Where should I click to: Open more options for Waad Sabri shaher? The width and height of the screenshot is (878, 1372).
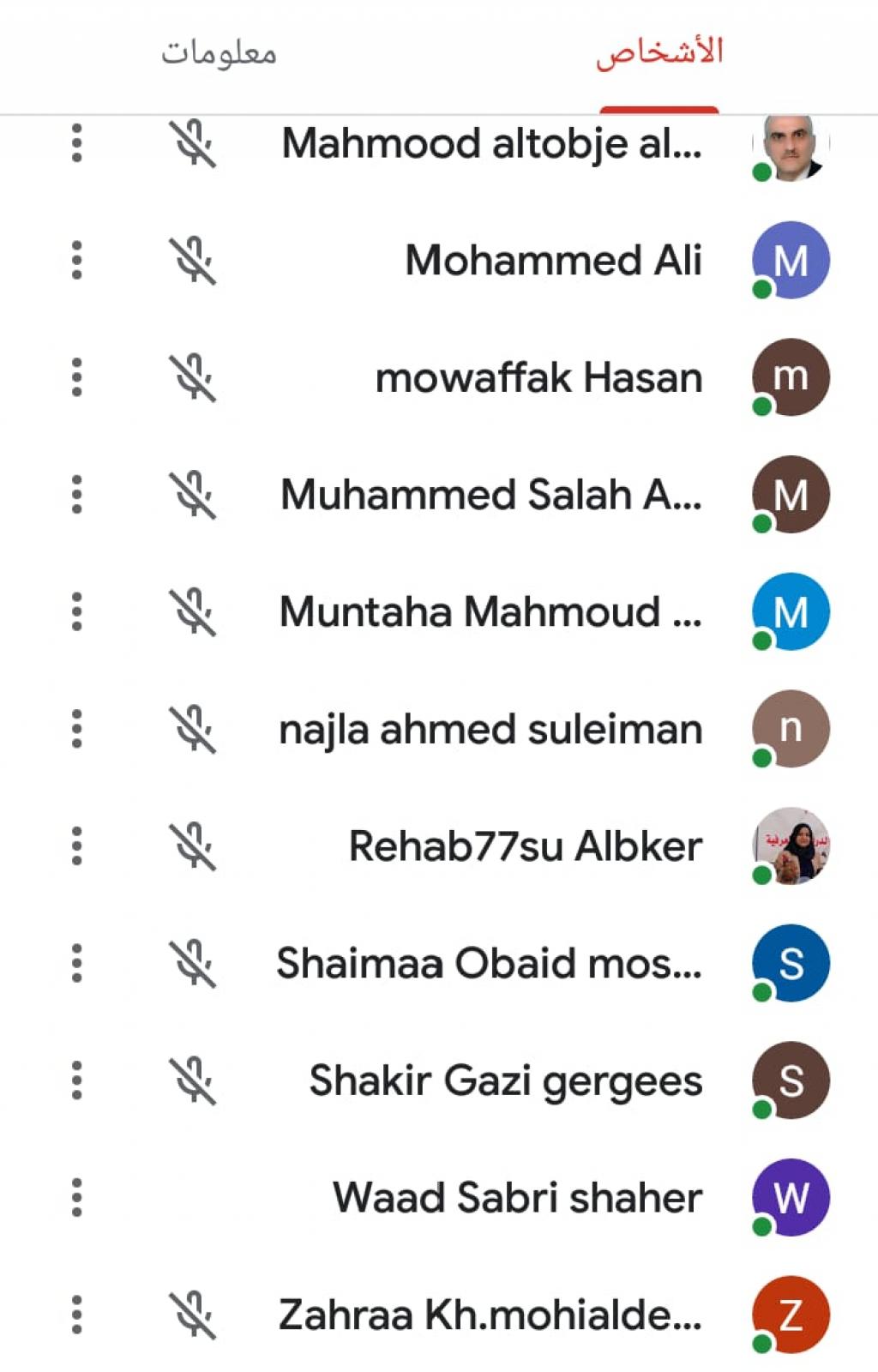pyautogui.click(x=77, y=1197)
